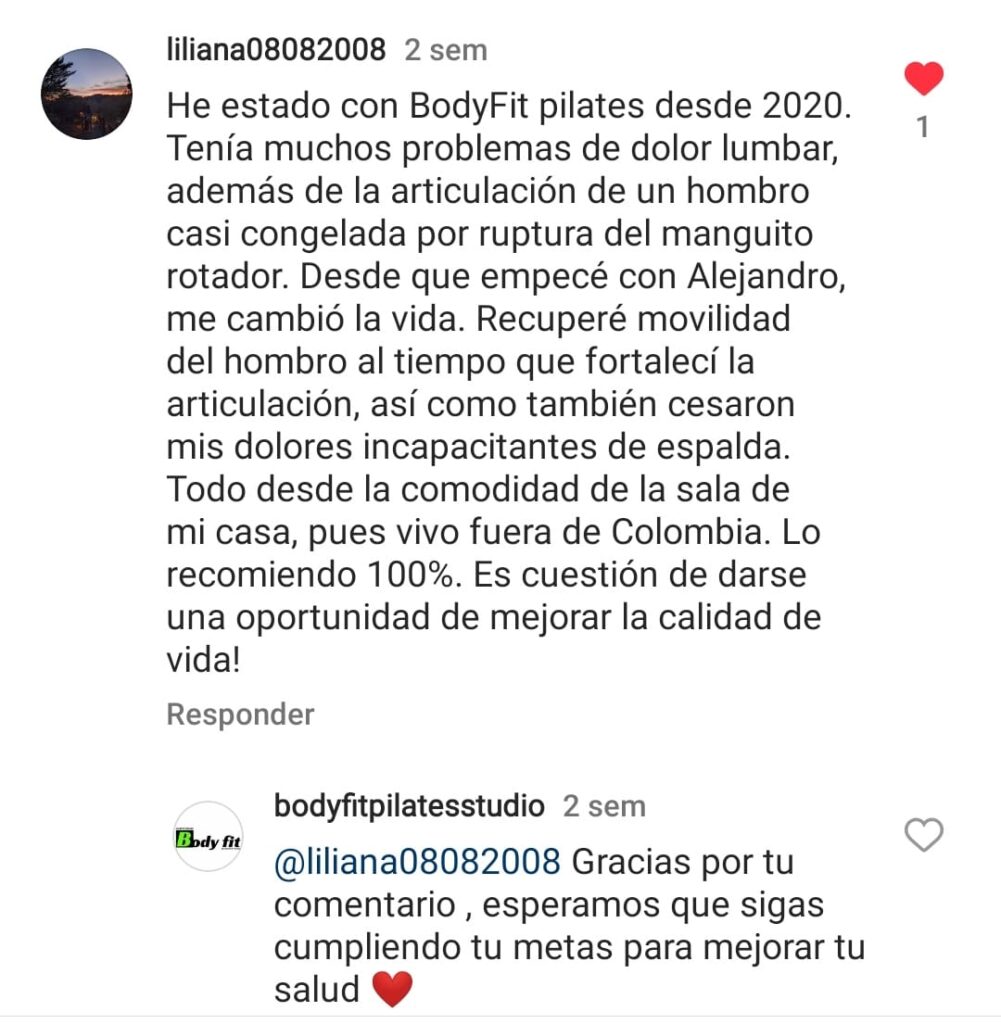The image size is (1001, 1024).
Task: Unlike liliana08082008's comment with the red heart
Action: (923, 78)
